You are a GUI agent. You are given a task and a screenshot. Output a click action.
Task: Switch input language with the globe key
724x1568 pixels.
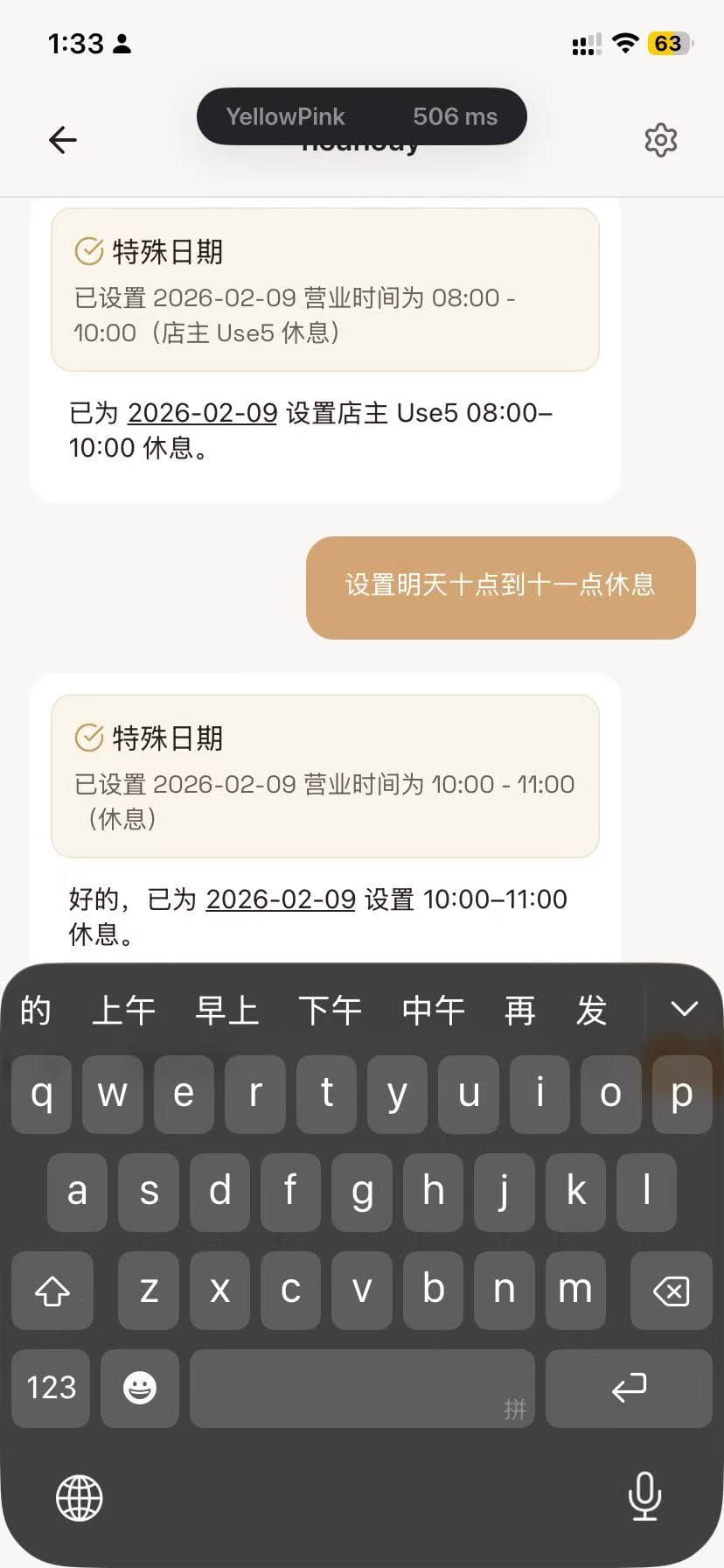80,1497
